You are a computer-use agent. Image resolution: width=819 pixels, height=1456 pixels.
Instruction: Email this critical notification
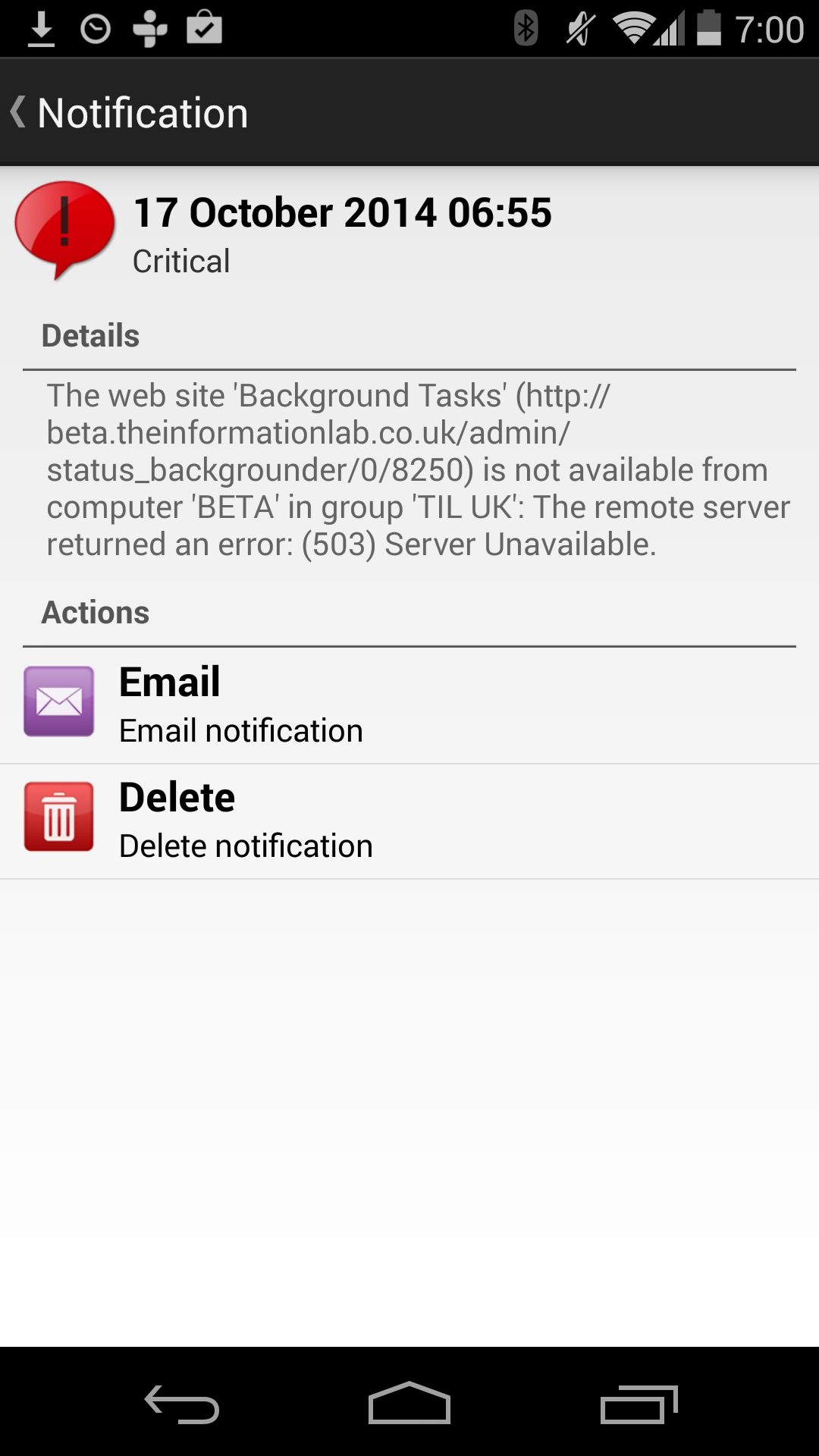coord(409,706)
